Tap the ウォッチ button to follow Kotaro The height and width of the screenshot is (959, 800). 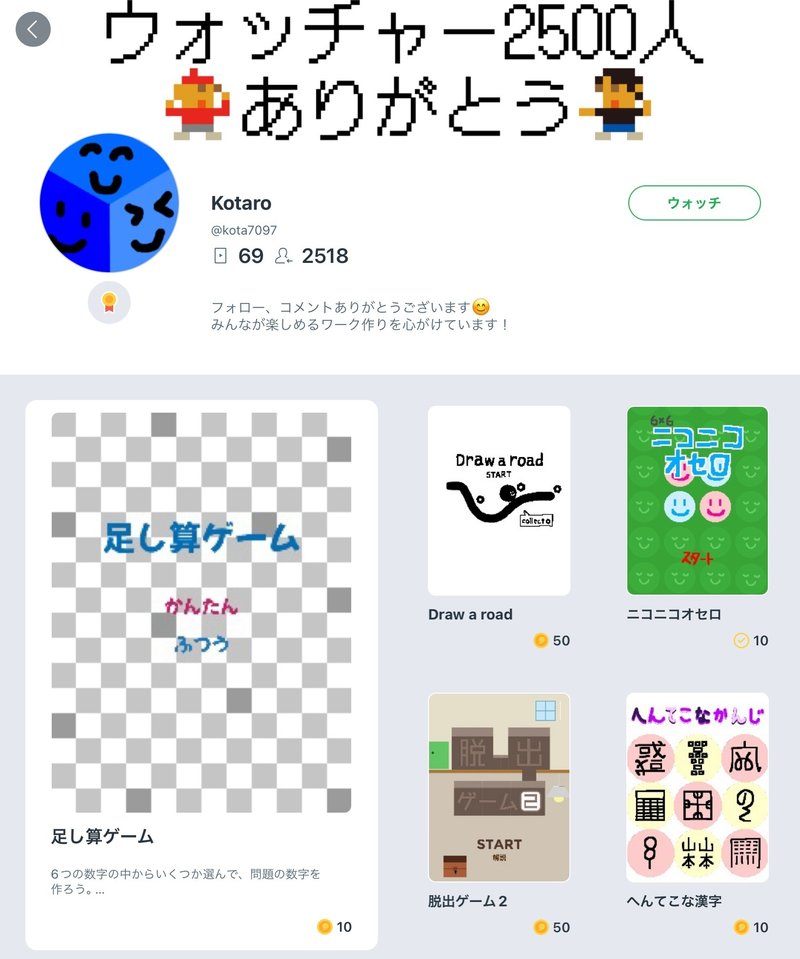[694, 203]
